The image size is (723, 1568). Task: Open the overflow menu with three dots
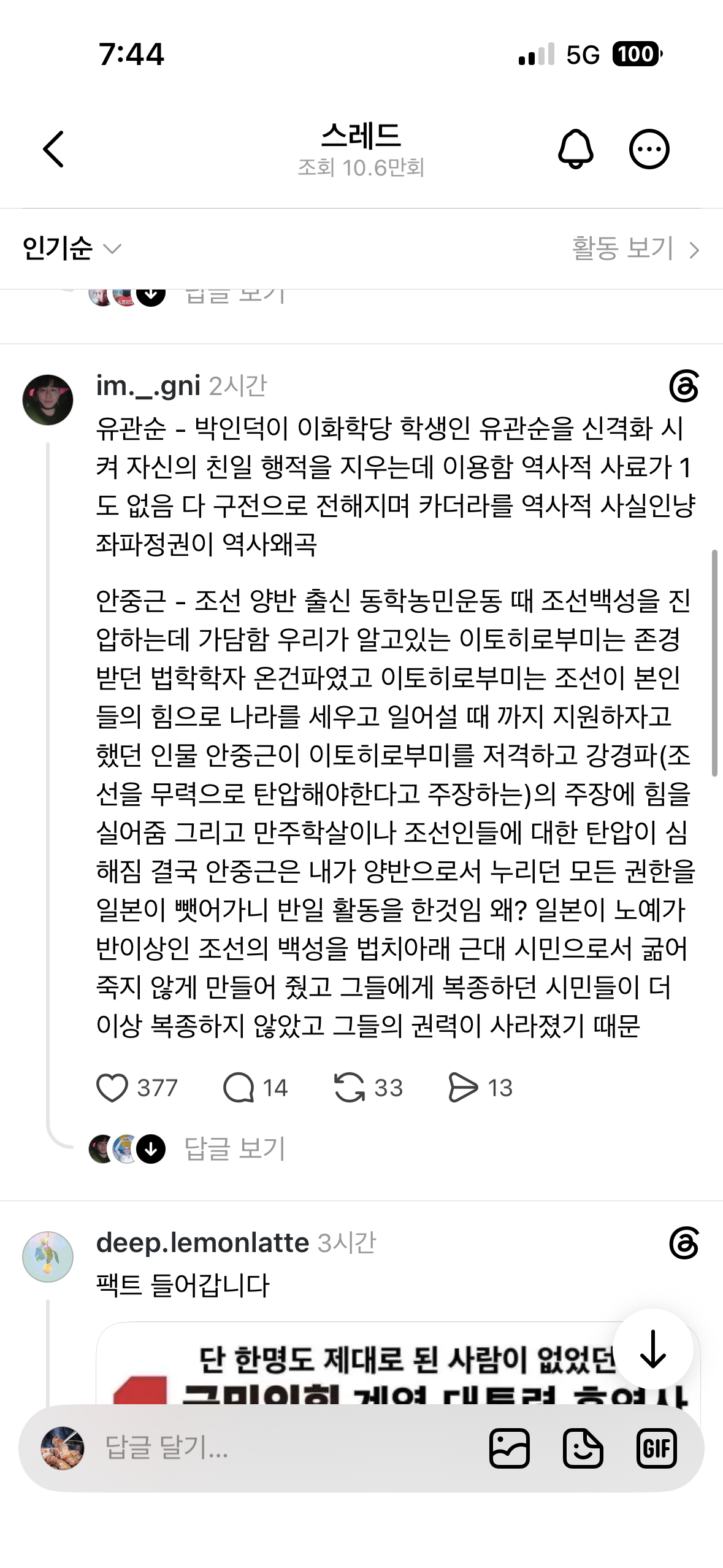pyautogui.click(x=649, y=149)
